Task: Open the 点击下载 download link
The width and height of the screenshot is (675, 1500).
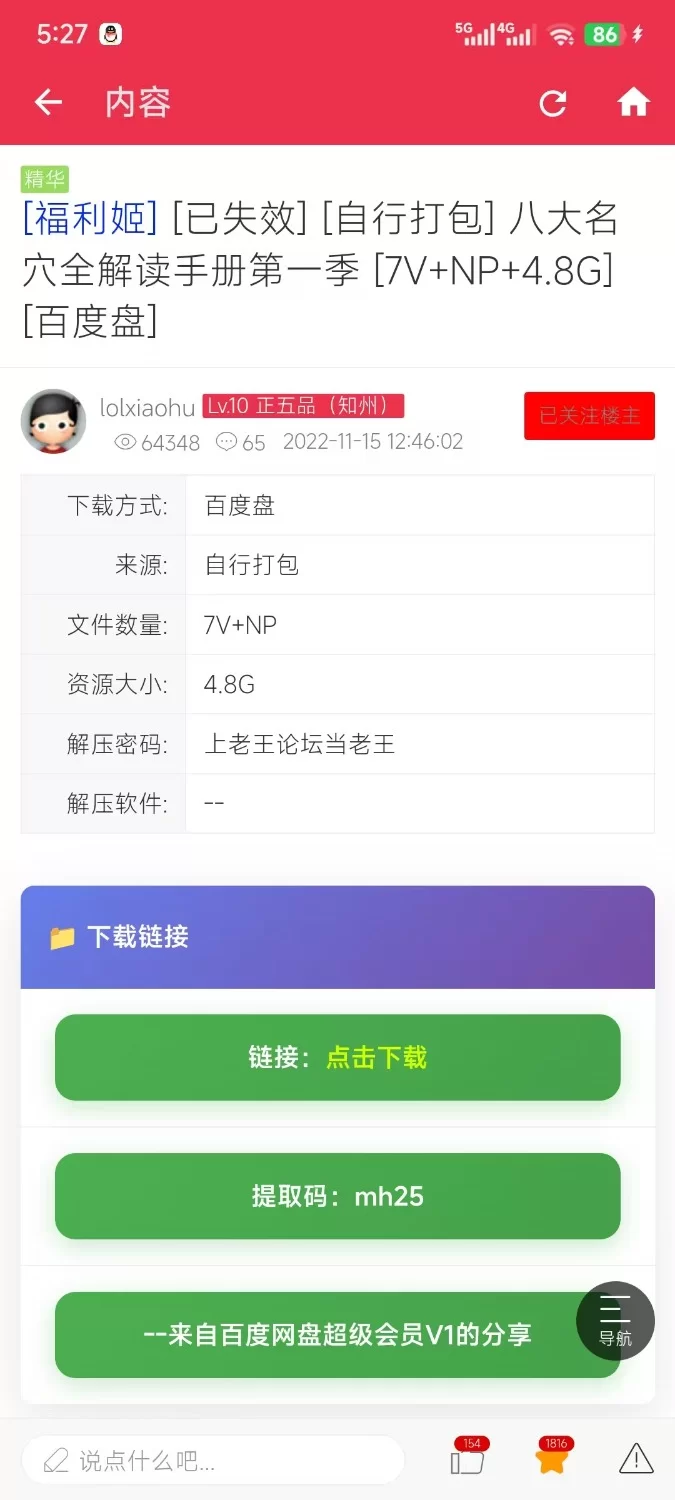Action: [x=376, y=1057]
